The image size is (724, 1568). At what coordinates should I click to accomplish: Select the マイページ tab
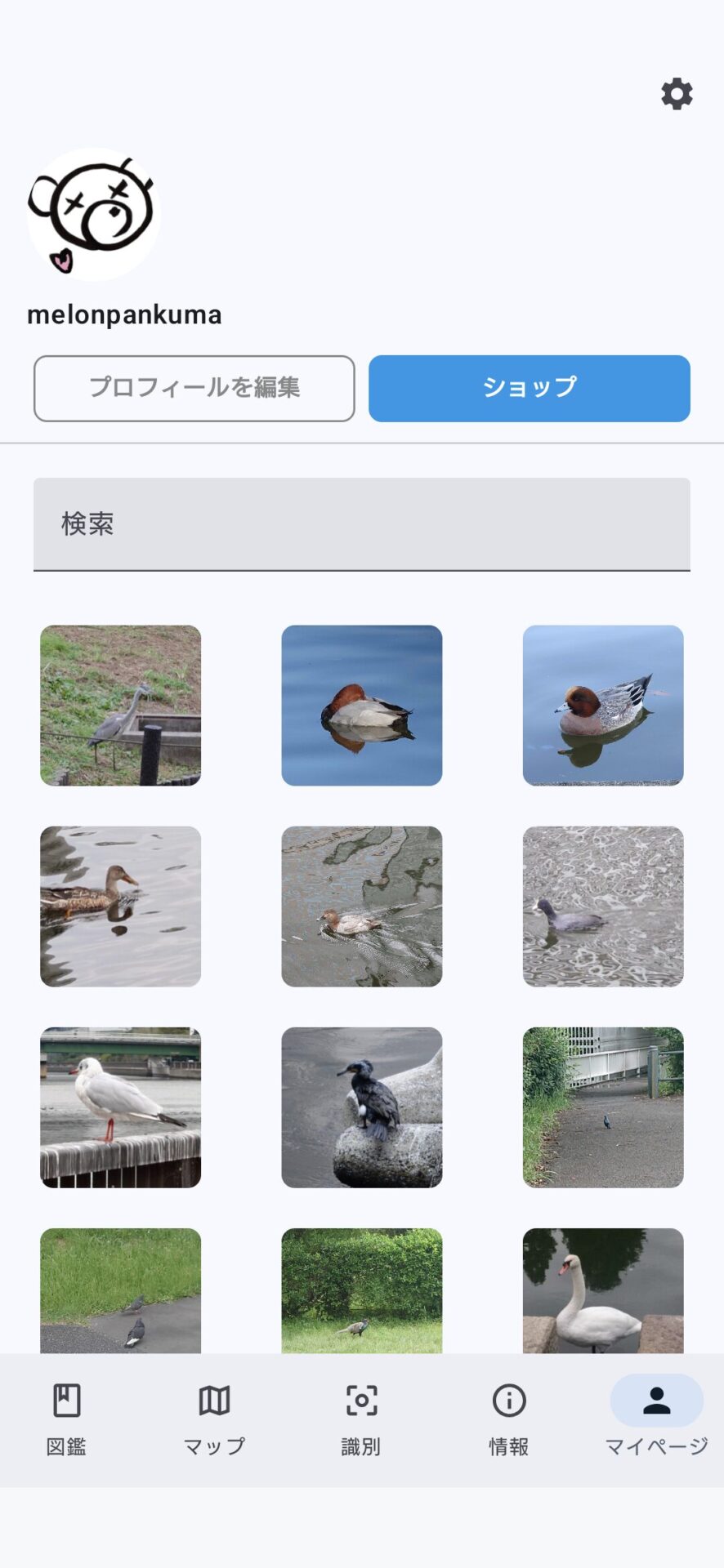656,1419
